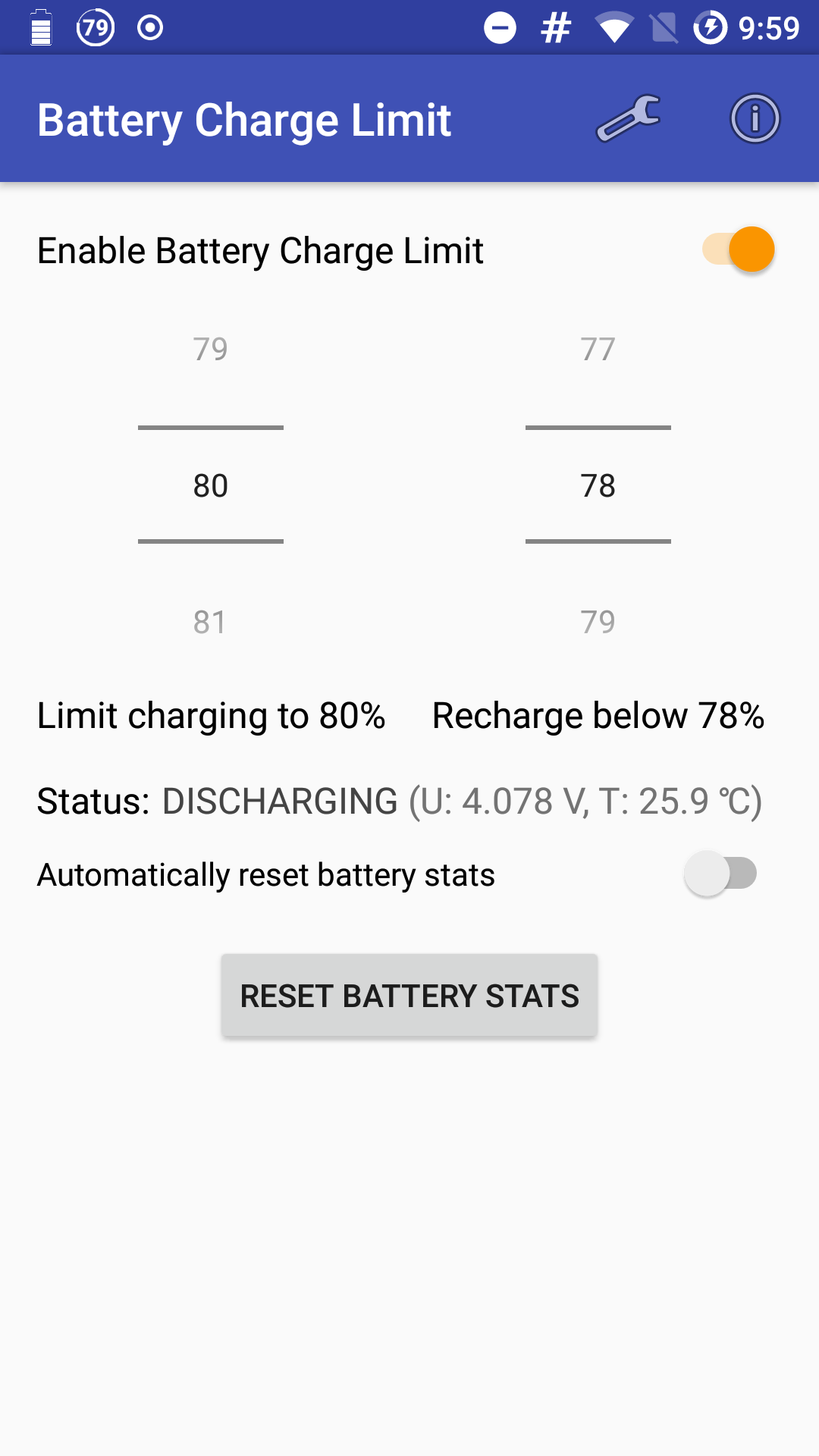Select 79 in the recharge threshold picker
Image resolution: width=819 pixels, height=1456 pixels.
[598, 623]
